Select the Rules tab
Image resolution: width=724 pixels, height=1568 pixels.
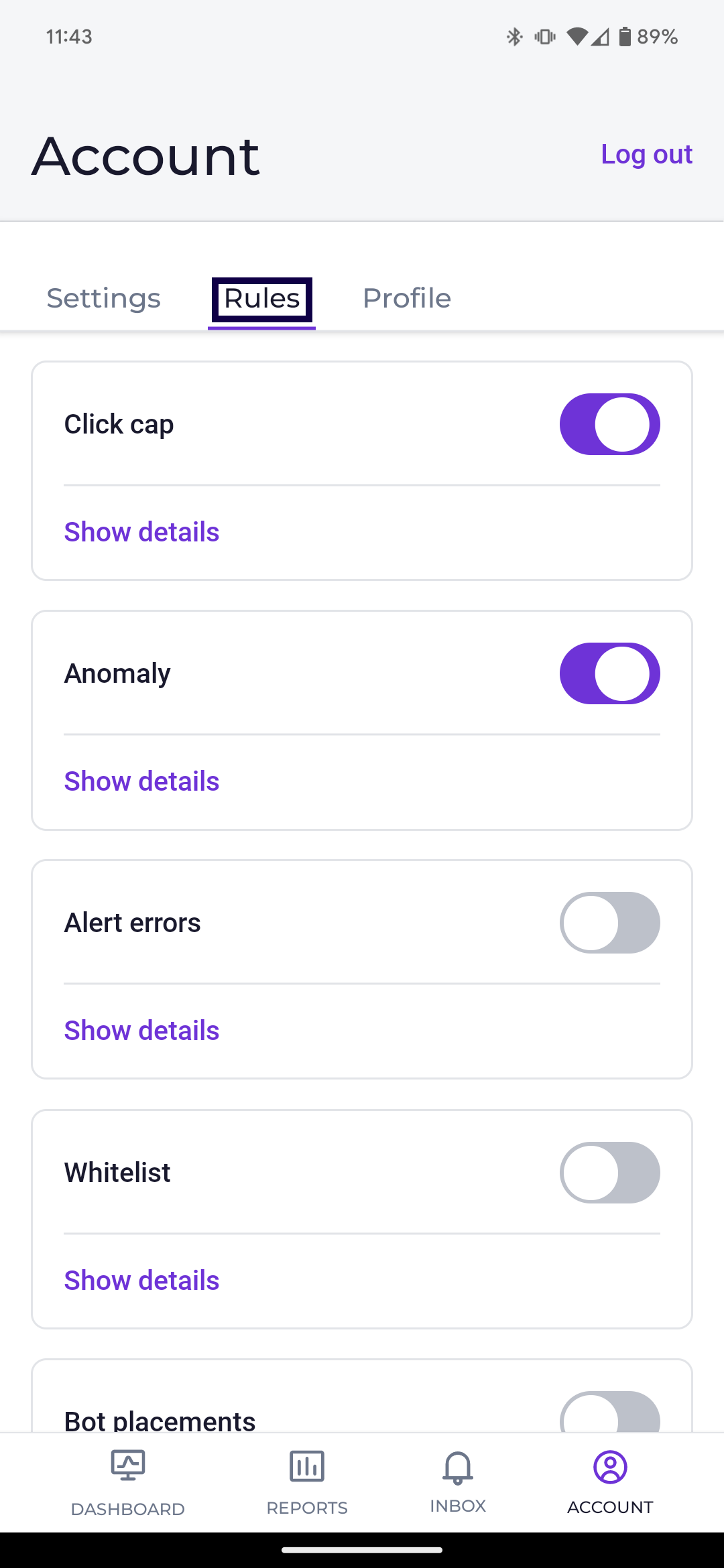coord(261,298)
